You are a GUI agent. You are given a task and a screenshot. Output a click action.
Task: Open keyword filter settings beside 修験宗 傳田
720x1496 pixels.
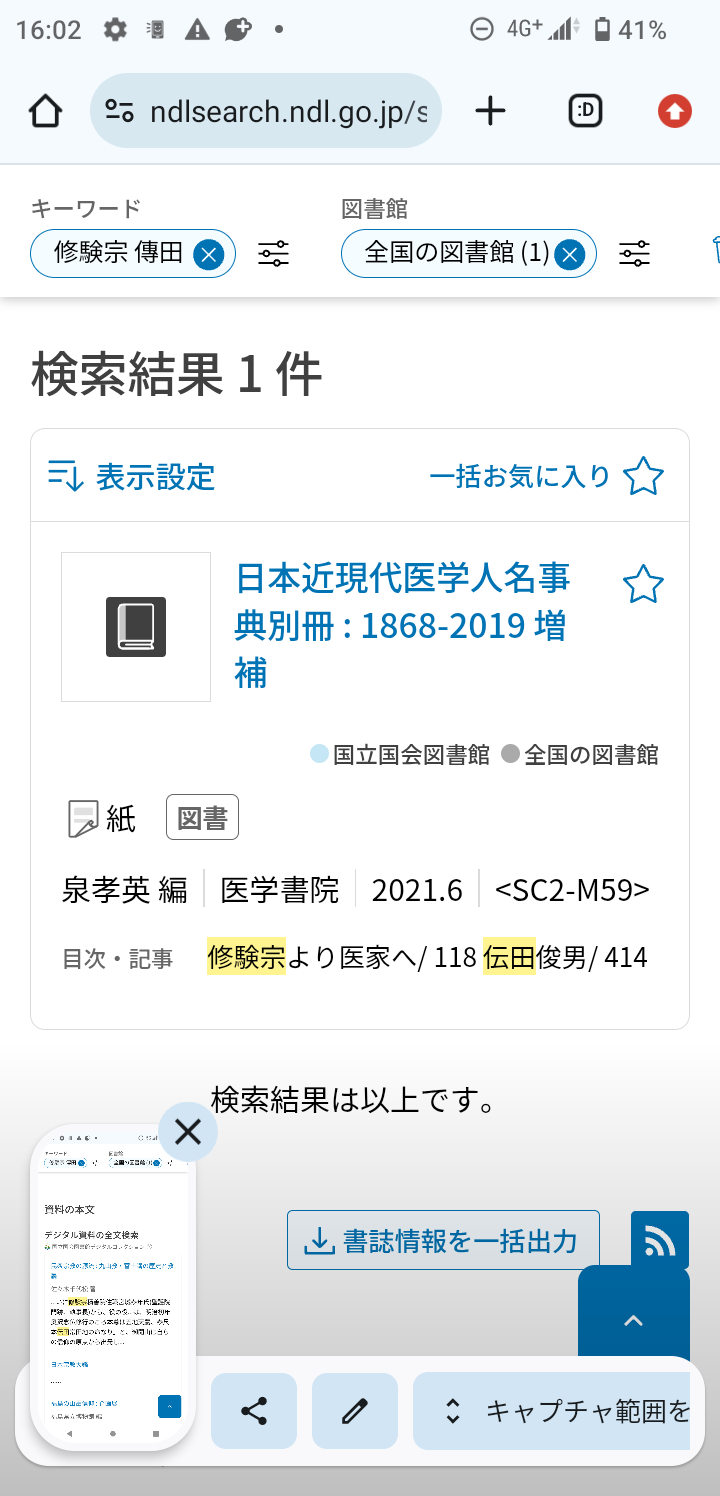tap(273, 254)
